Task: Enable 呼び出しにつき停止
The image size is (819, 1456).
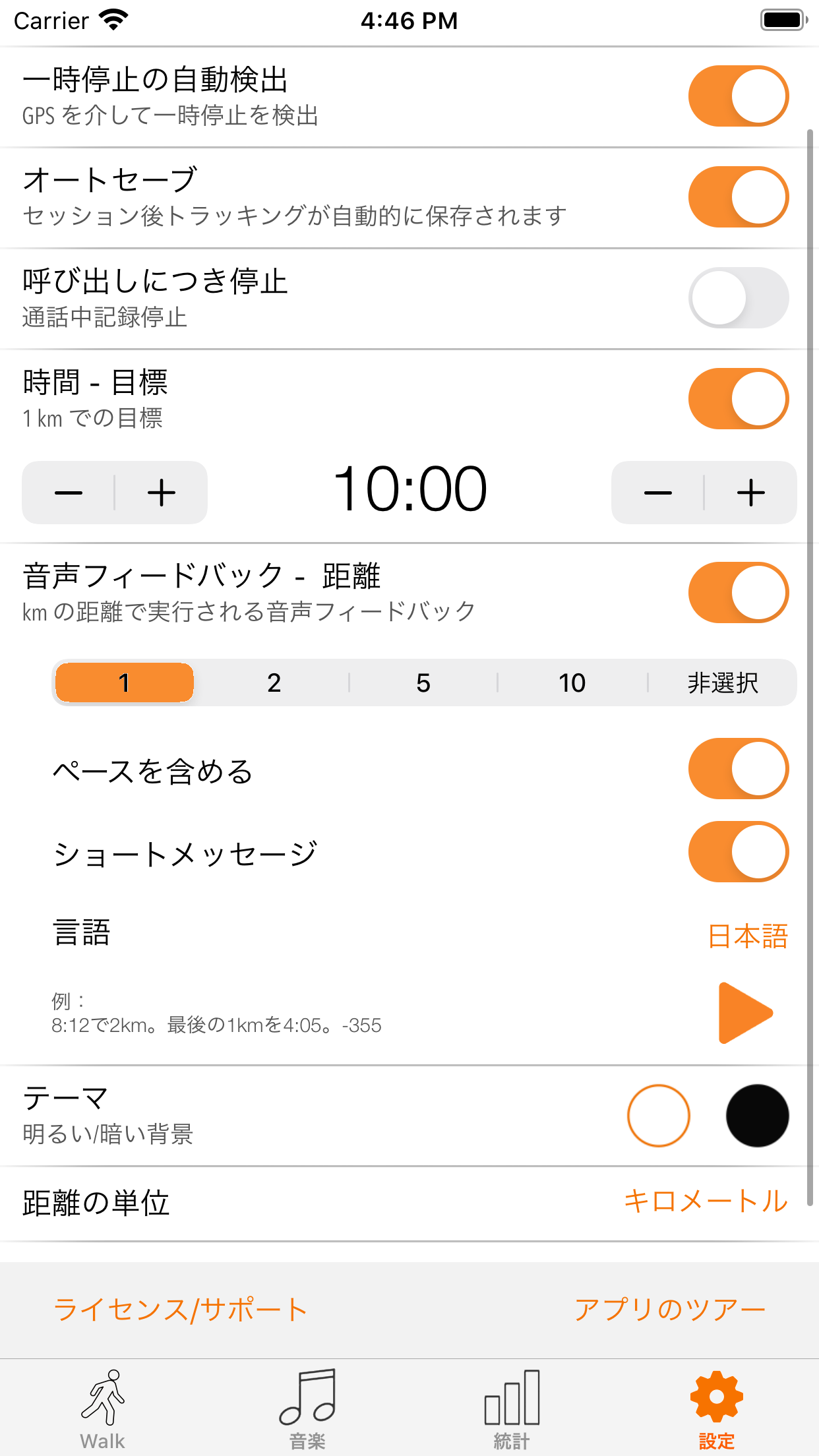Action: click(739, 298)
